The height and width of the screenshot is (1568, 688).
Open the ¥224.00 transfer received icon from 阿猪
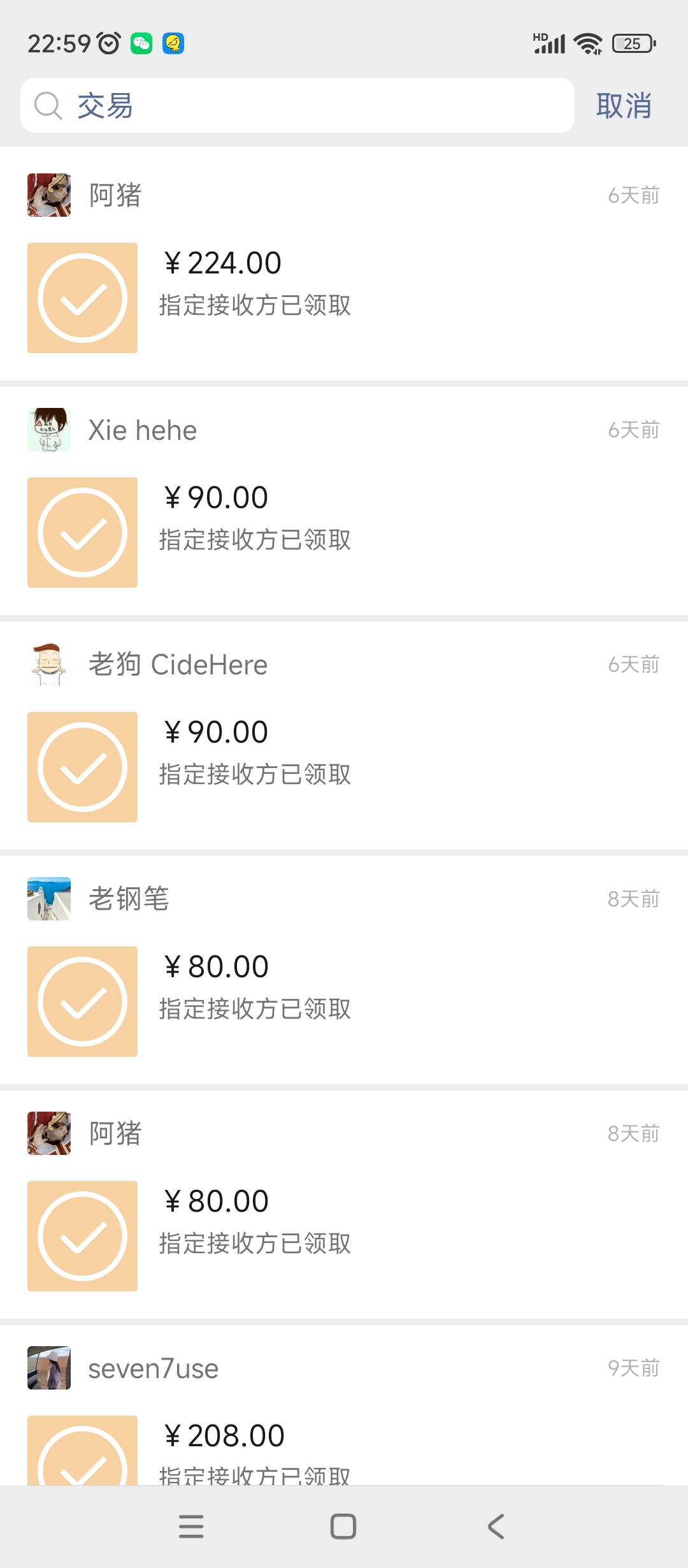pyautogui.click(x=82, y=296)
